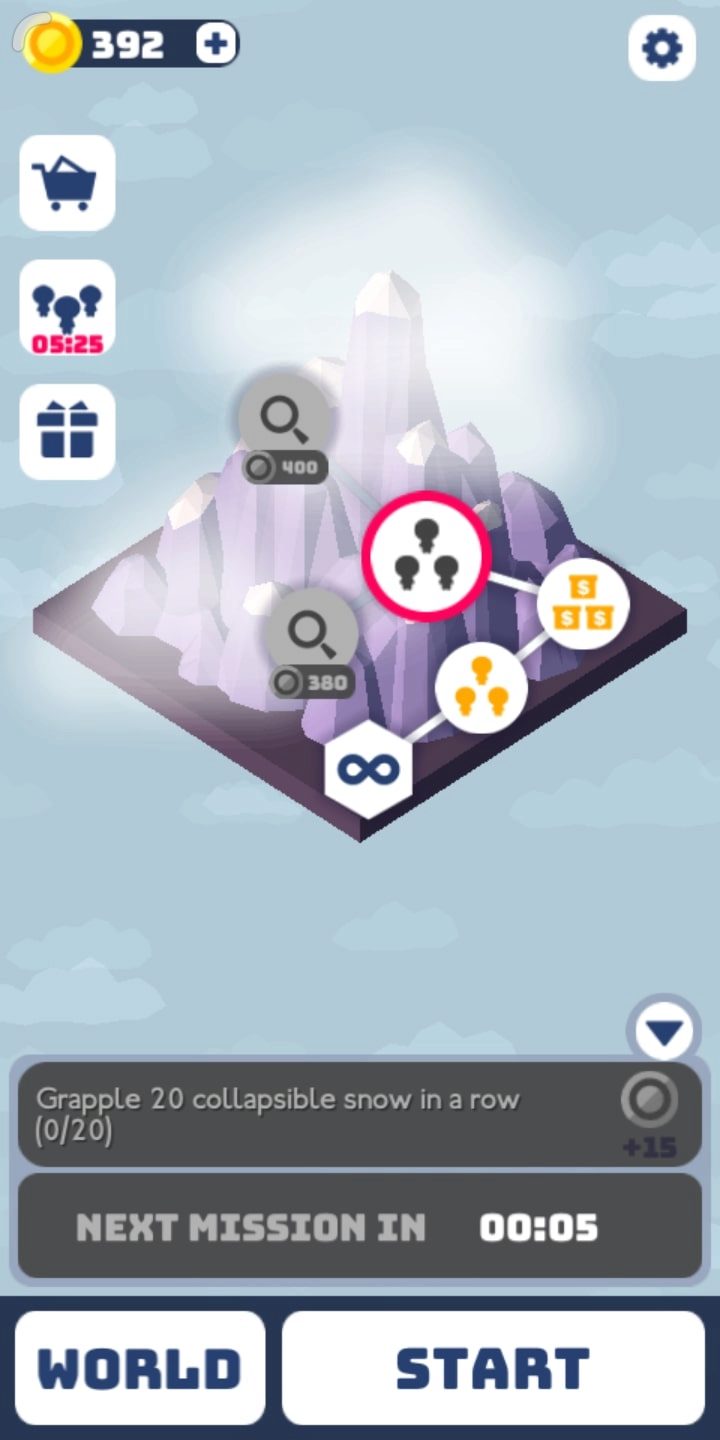Select the orange dollar crates level
This screenshot has width=720, height=1440.
583,604
